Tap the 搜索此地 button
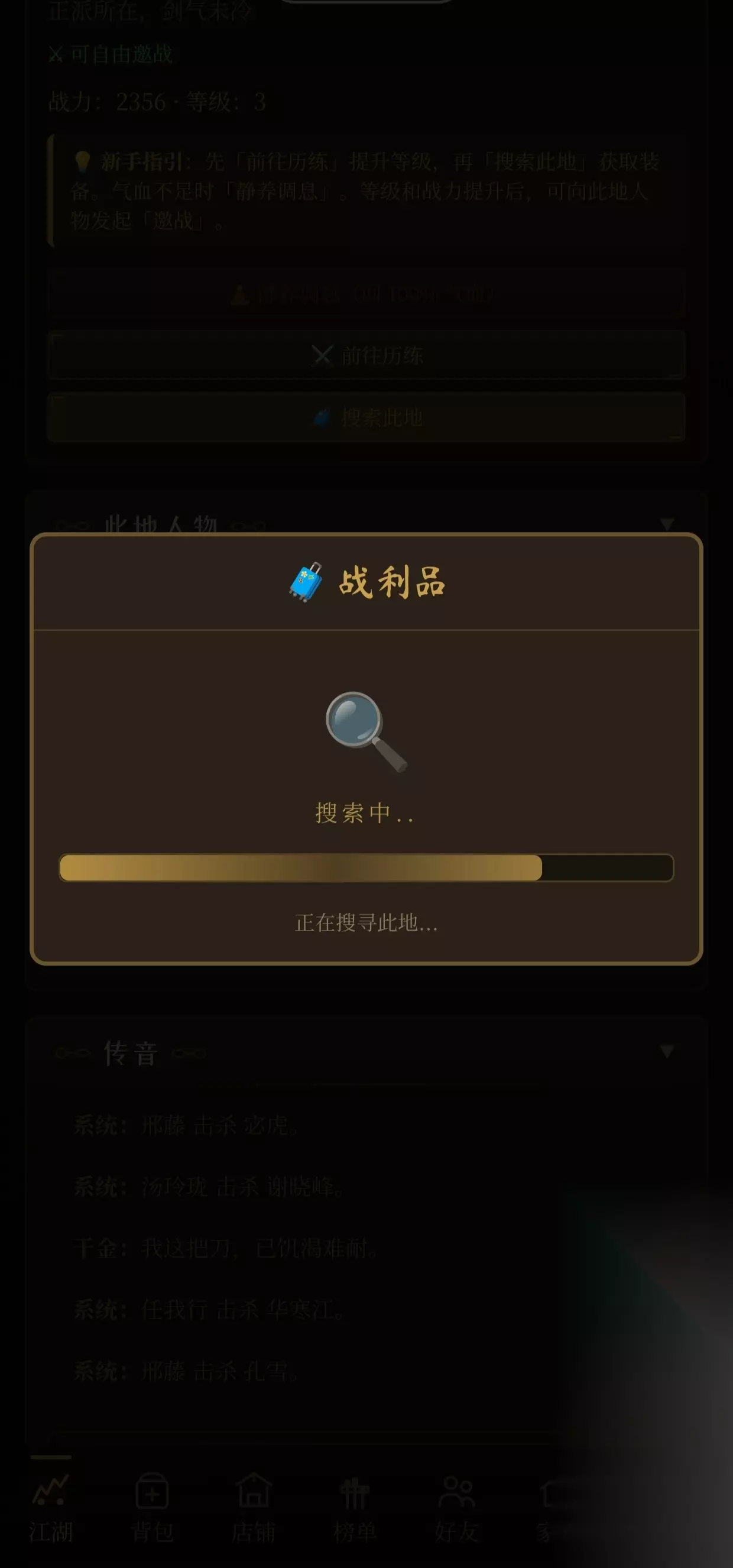The image size is (733, 1568). tap(367, 417)
